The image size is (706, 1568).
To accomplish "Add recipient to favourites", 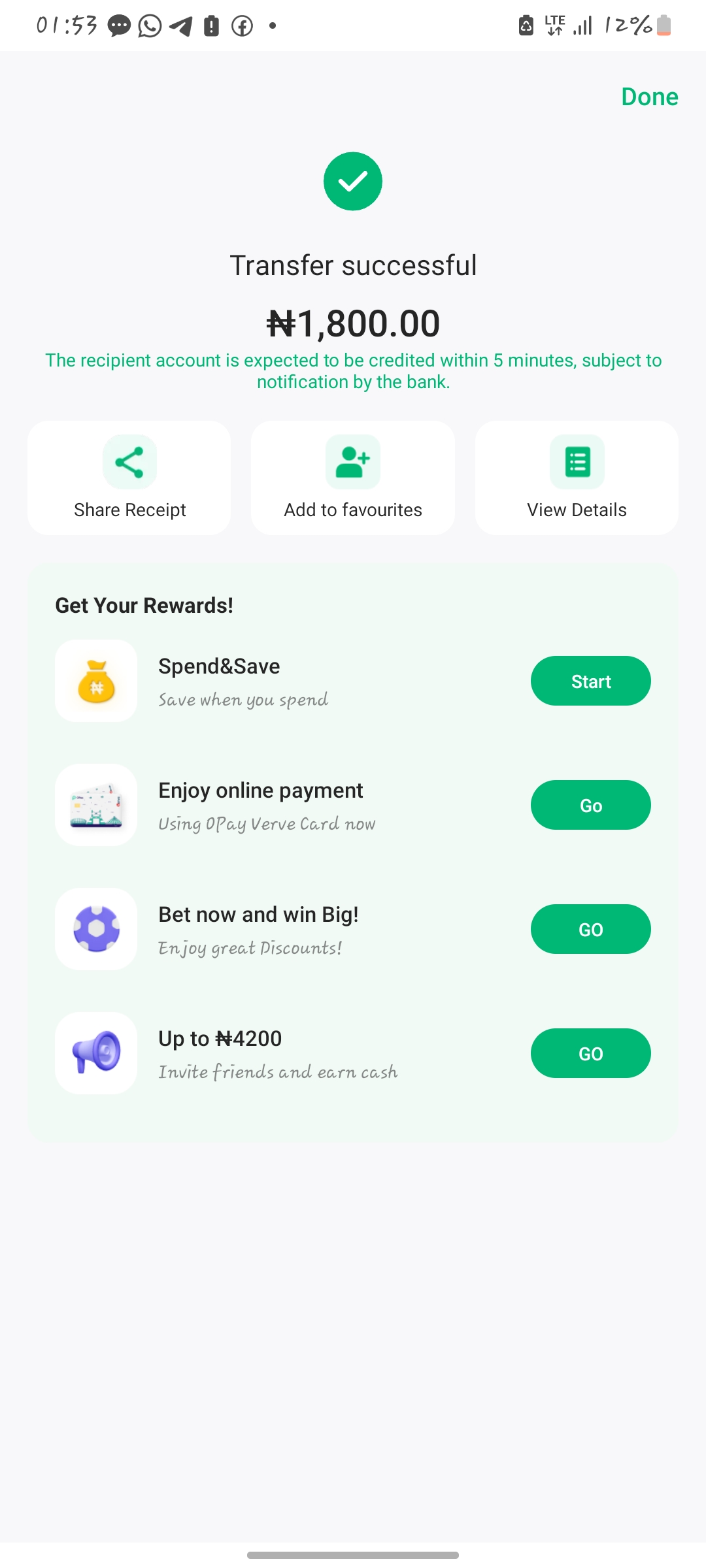I will (x=353, y=478).
